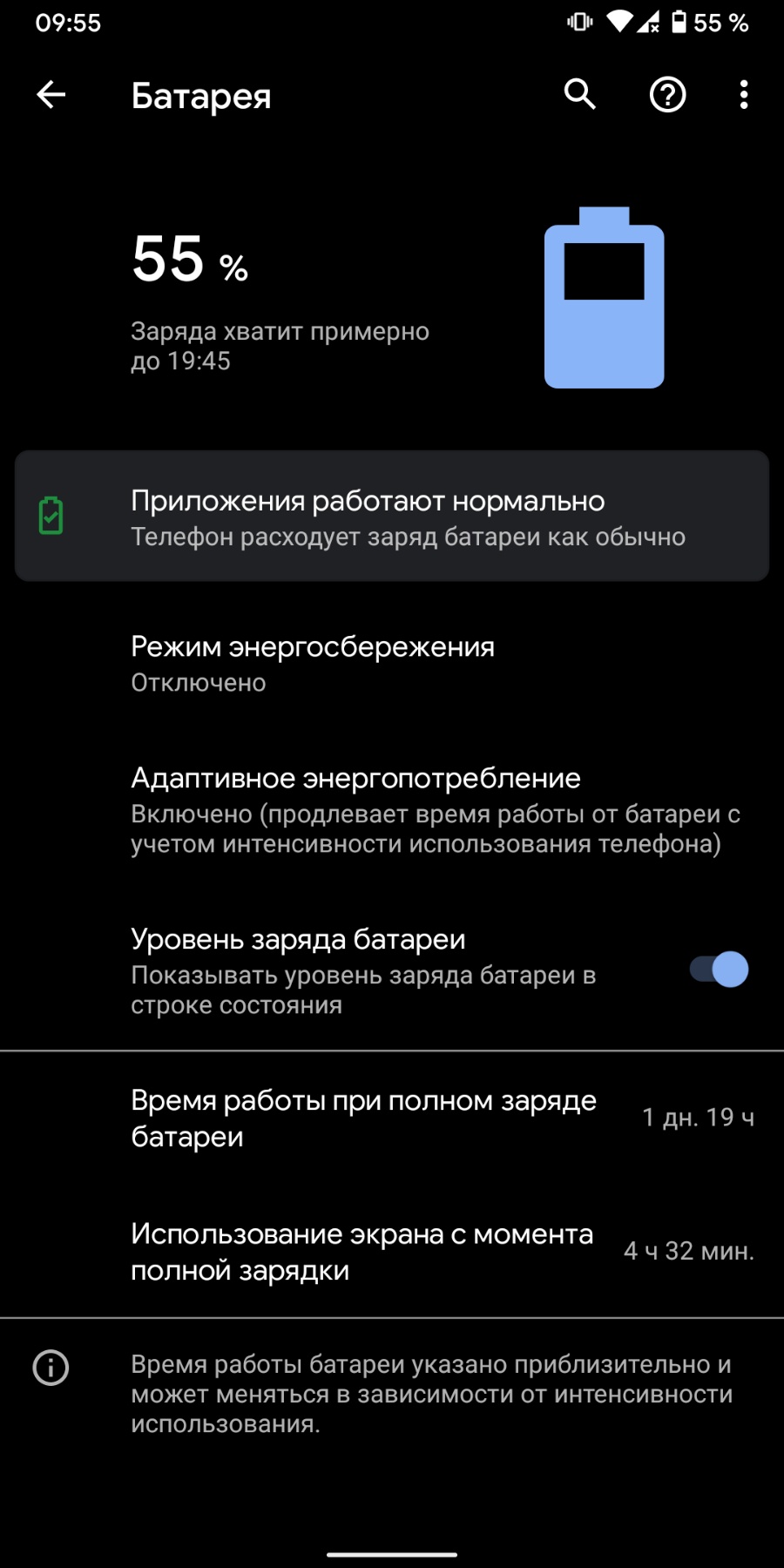The height and width of the screenshot is (1568, 784).
Task: Disable Уровень заряда батареи in status bar
Action: (x=719, y=970)
